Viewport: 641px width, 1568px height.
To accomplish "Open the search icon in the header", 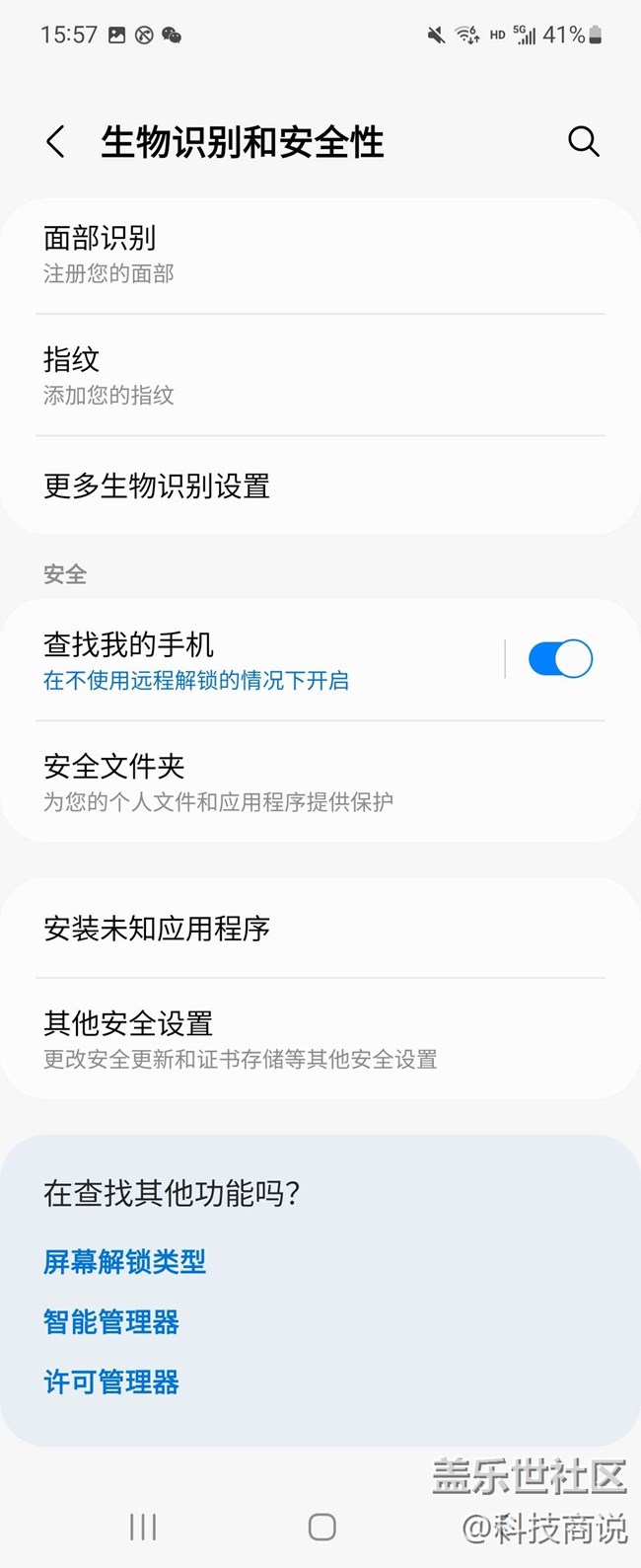I will (583, 142).
